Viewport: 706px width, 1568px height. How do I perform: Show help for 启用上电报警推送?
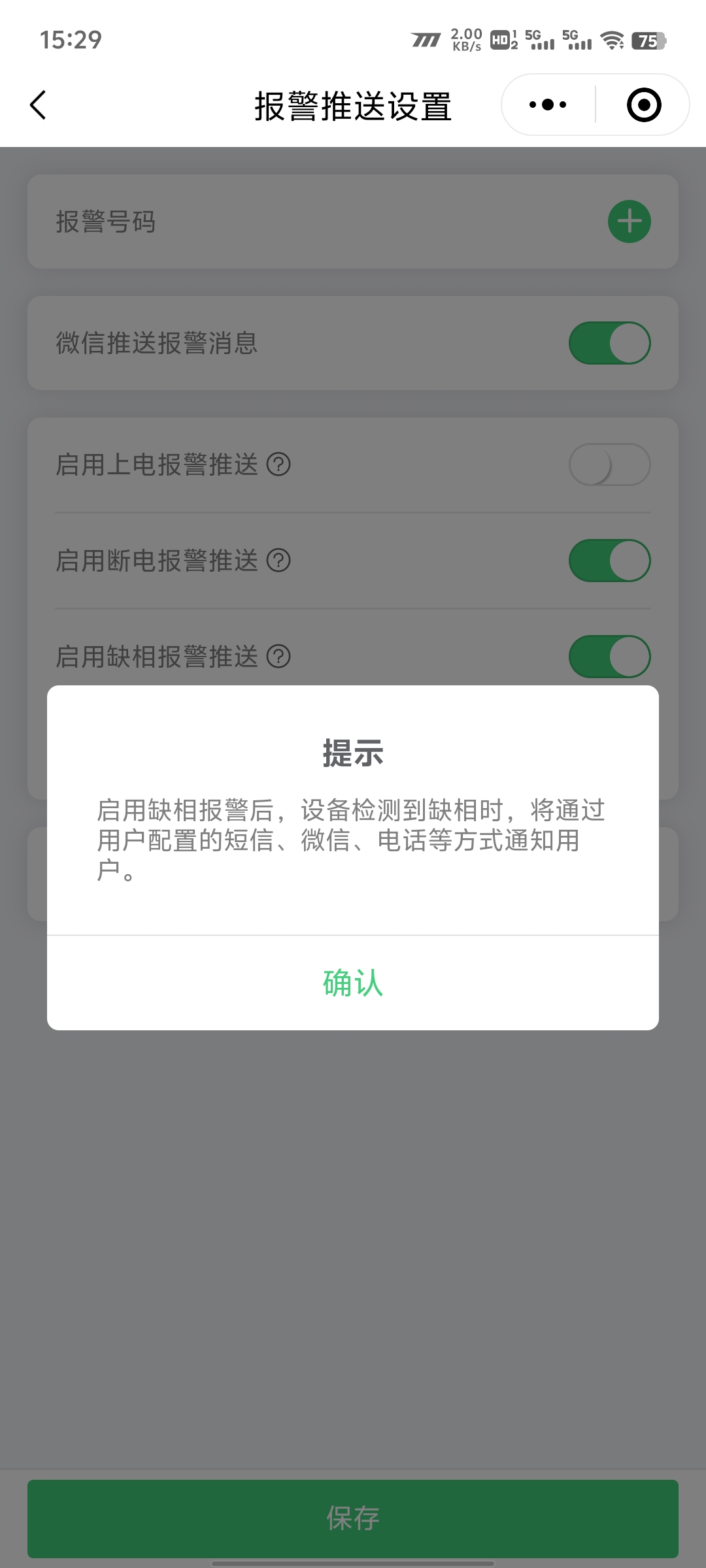click(x=278, y=465)
